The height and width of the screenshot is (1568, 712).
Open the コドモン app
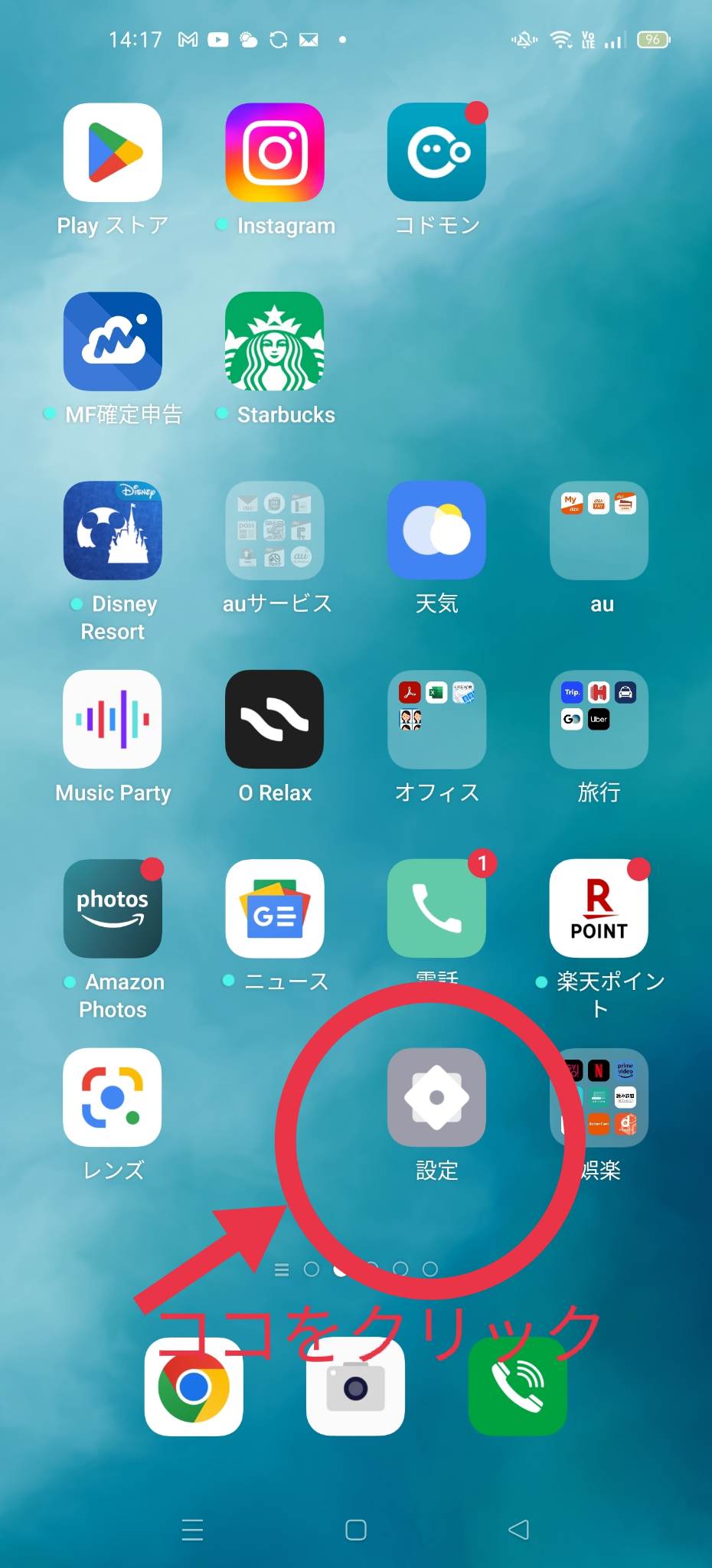tap(436, 152)
